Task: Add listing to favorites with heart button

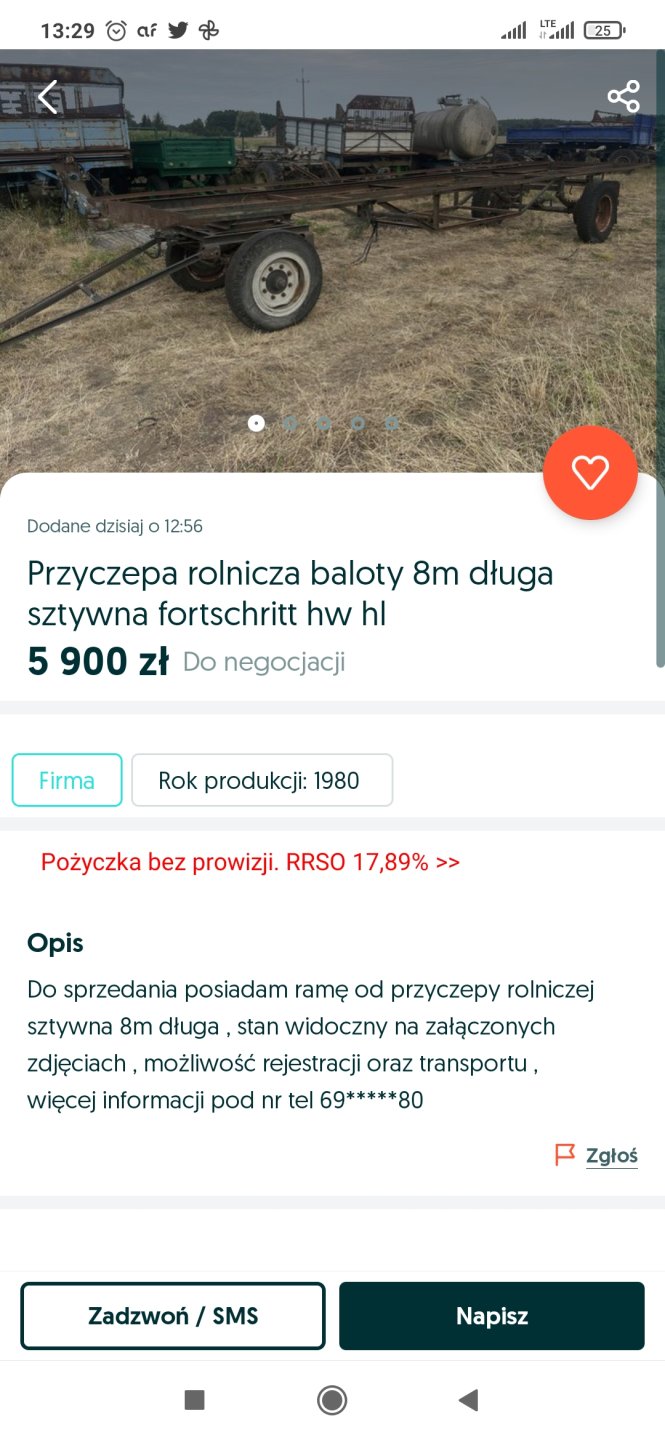Action: pyautogui.click(x=590, y=473)
